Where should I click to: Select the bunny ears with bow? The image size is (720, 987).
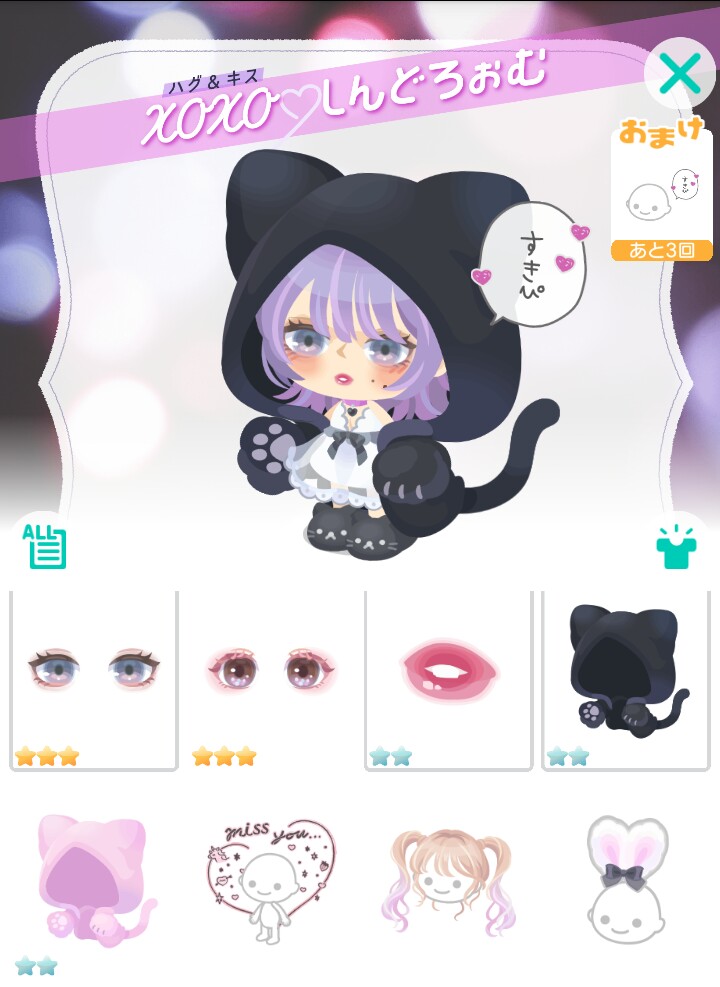(626, 880)
